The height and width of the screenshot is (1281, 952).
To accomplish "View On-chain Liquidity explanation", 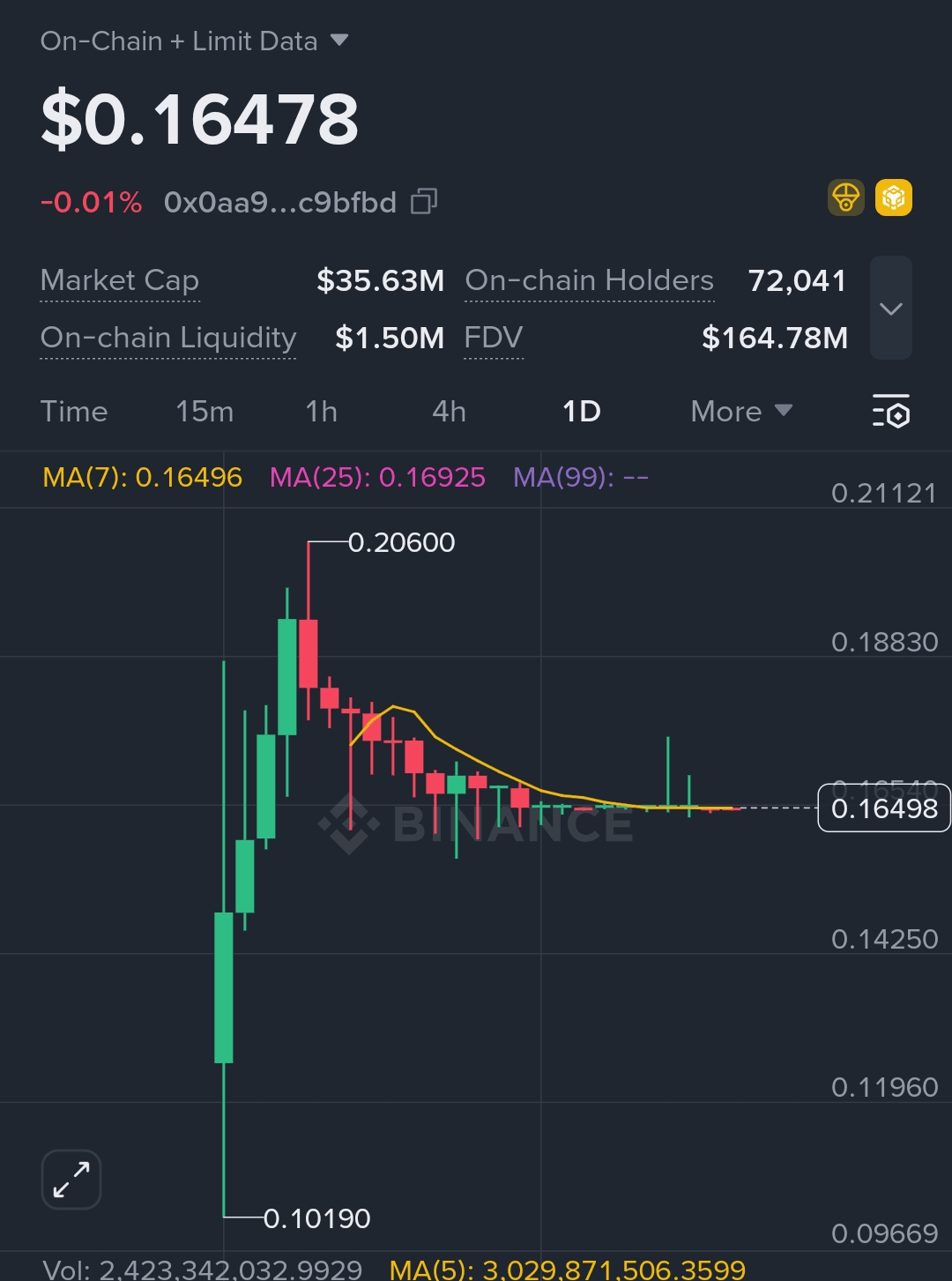I will click(168, 338).
